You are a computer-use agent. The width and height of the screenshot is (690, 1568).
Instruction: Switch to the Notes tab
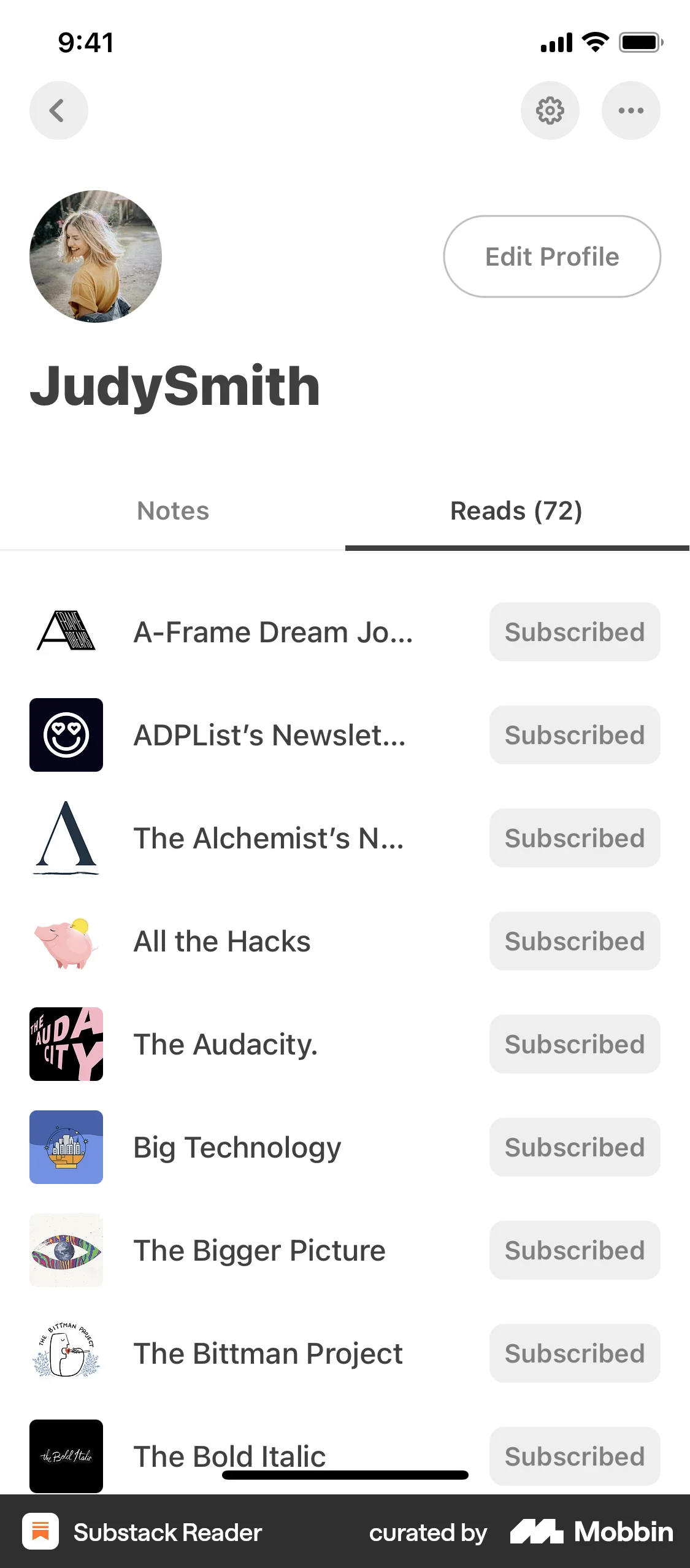[x=172, y=510]
